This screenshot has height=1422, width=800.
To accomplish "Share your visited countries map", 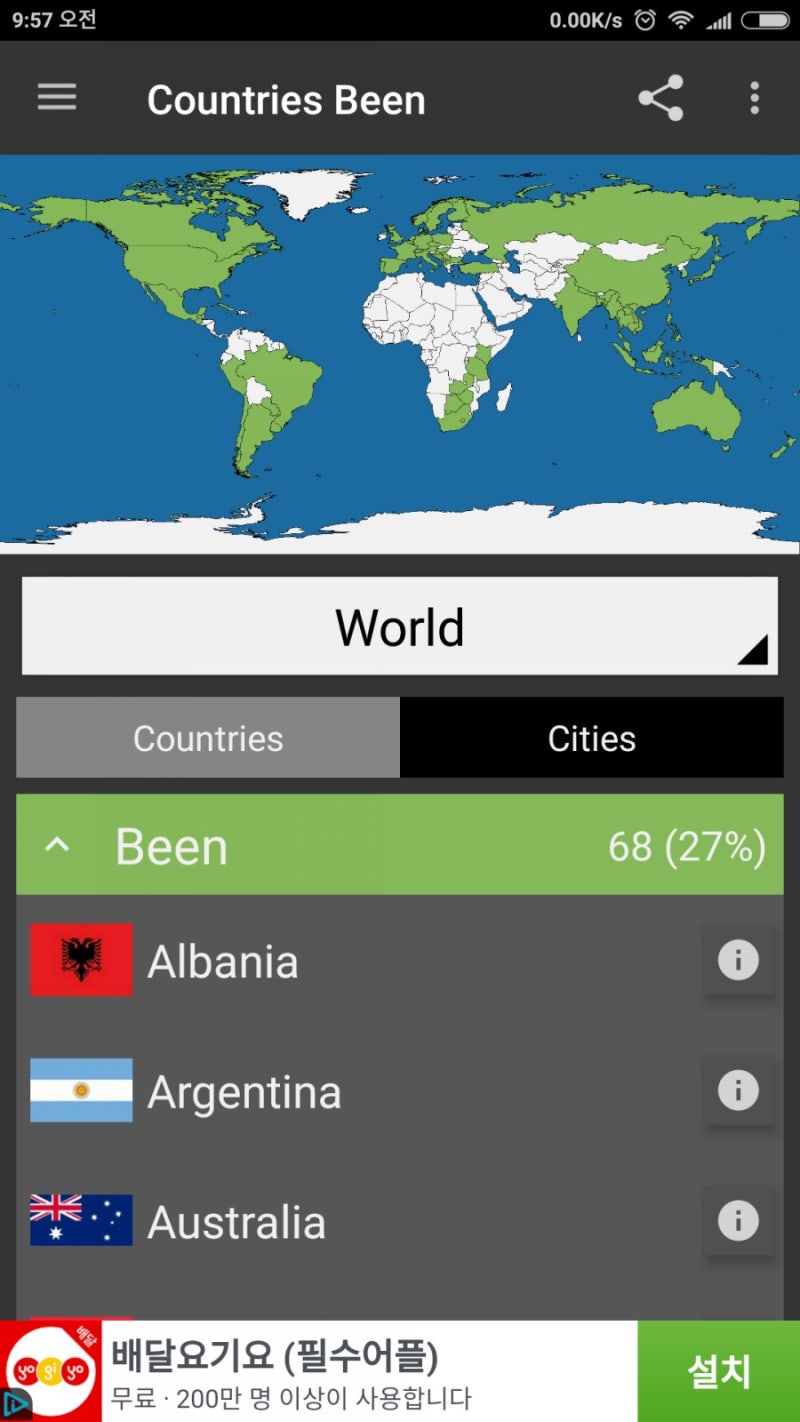I will pyautogui.click(x=661, y=97).
